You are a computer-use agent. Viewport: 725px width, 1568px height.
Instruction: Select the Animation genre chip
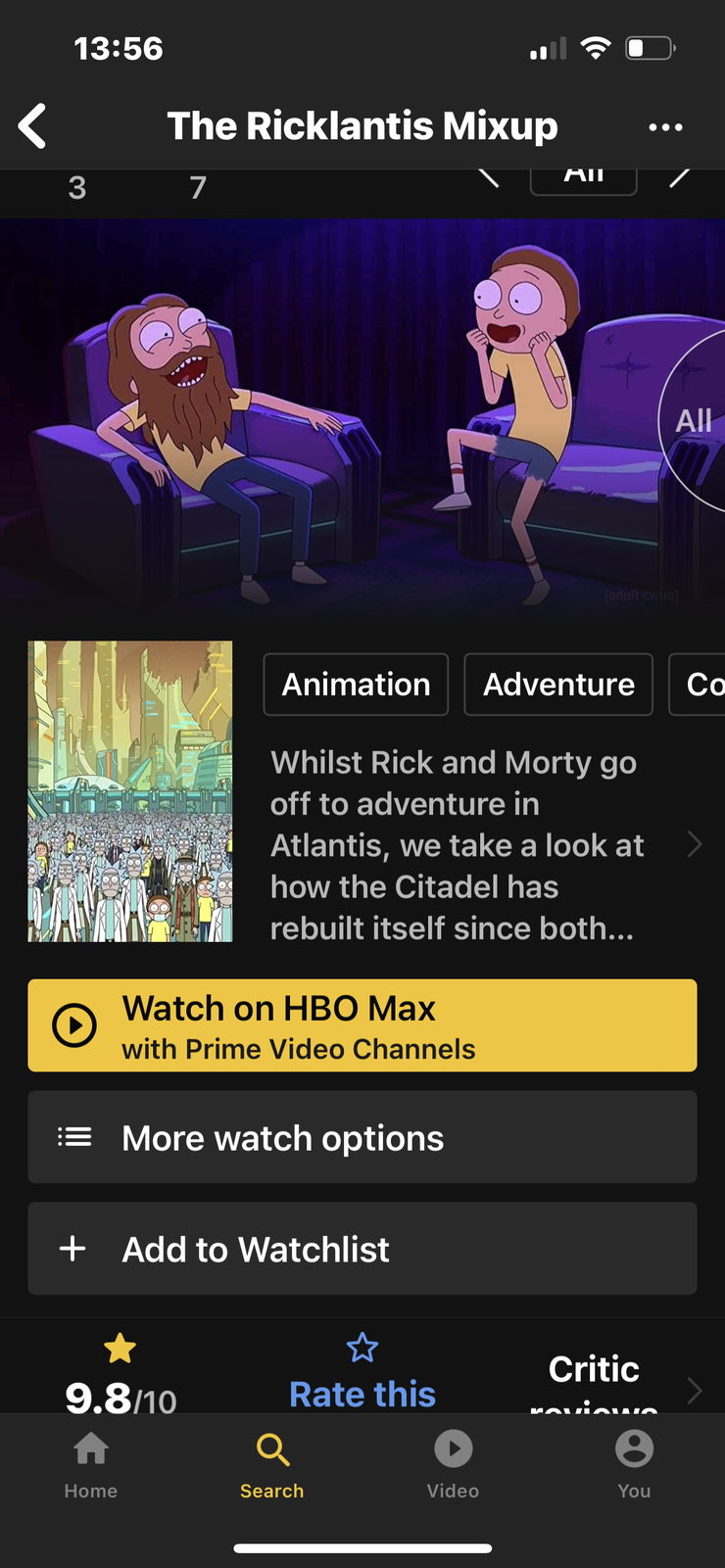click(356, 685)
